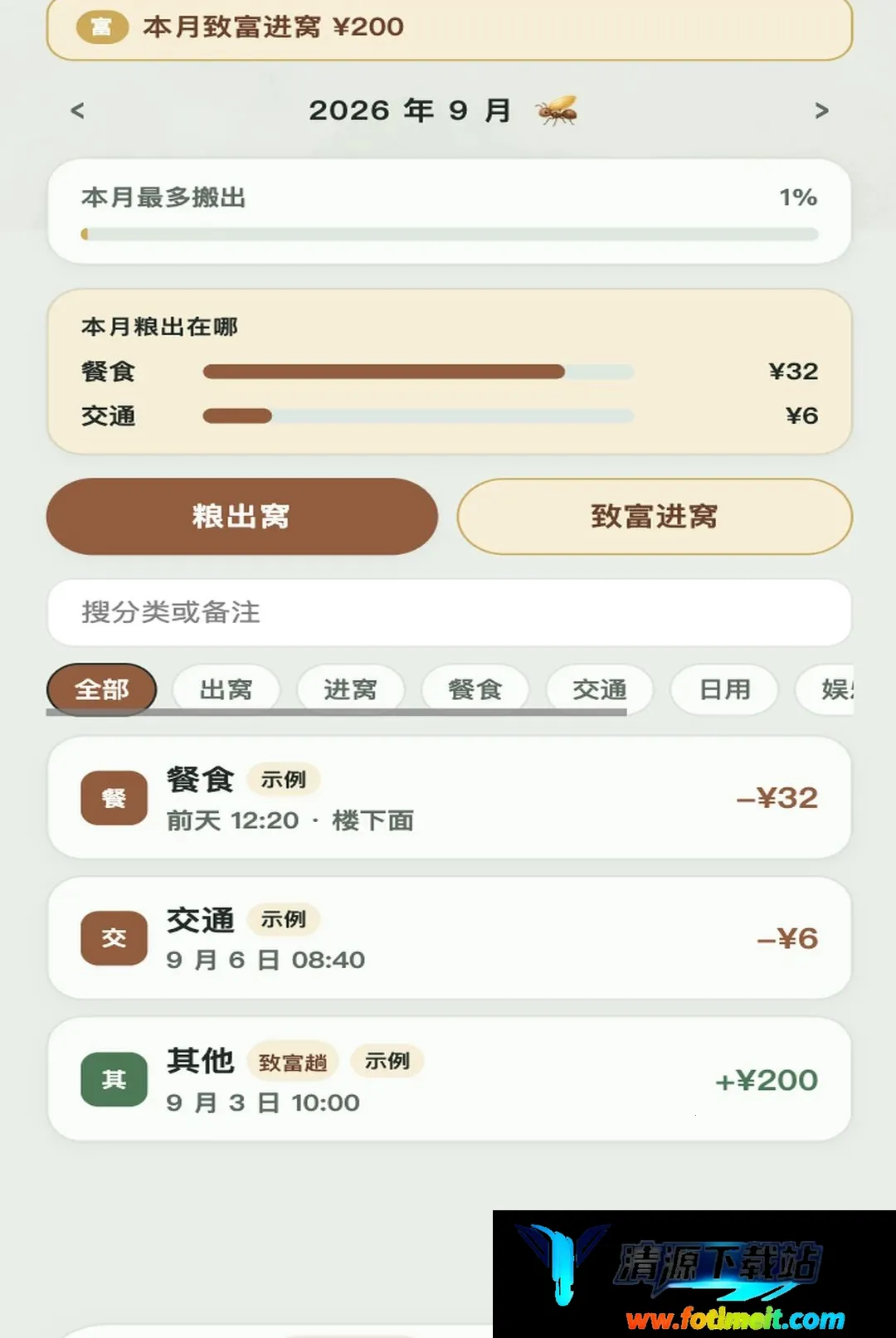Viewport: 896px width, 1338px height.
Task: Filter records by 进窝
Action: click(x=350, y=689)
